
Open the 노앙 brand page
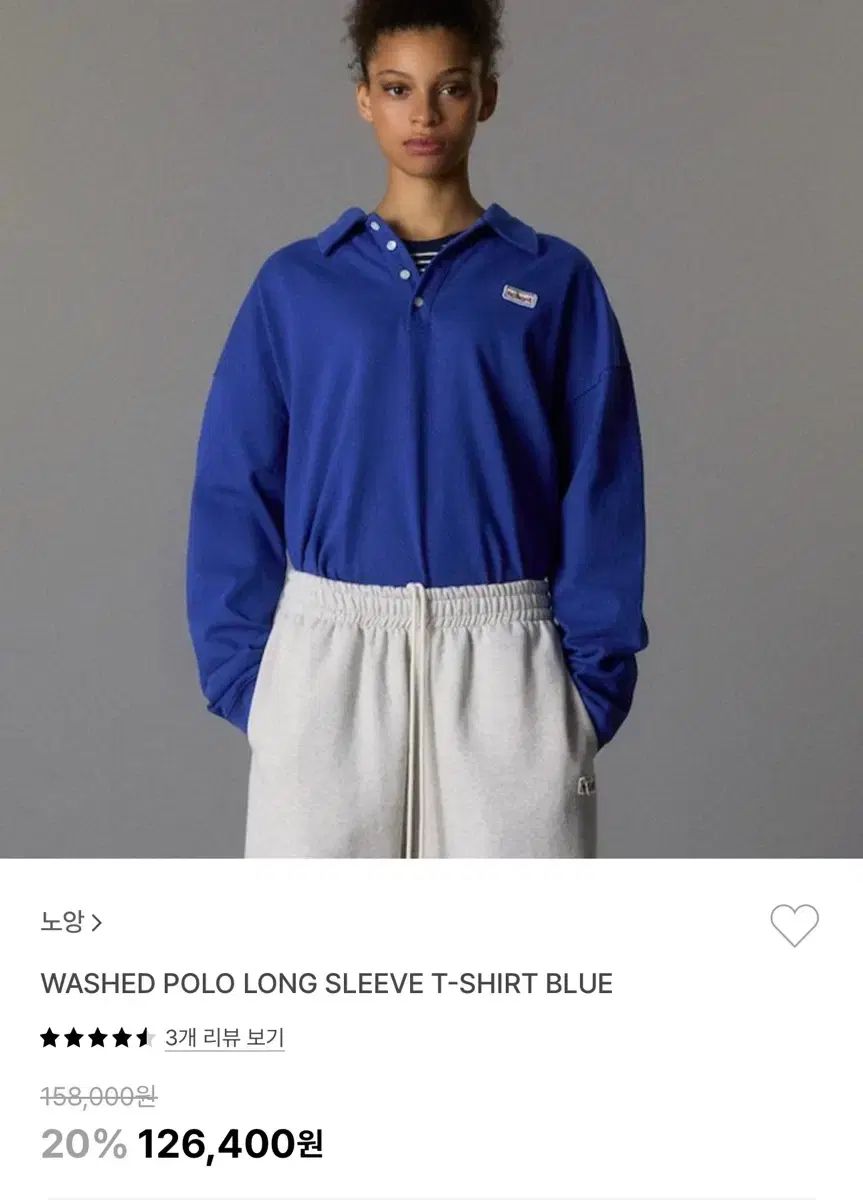(x=71, y=922)
